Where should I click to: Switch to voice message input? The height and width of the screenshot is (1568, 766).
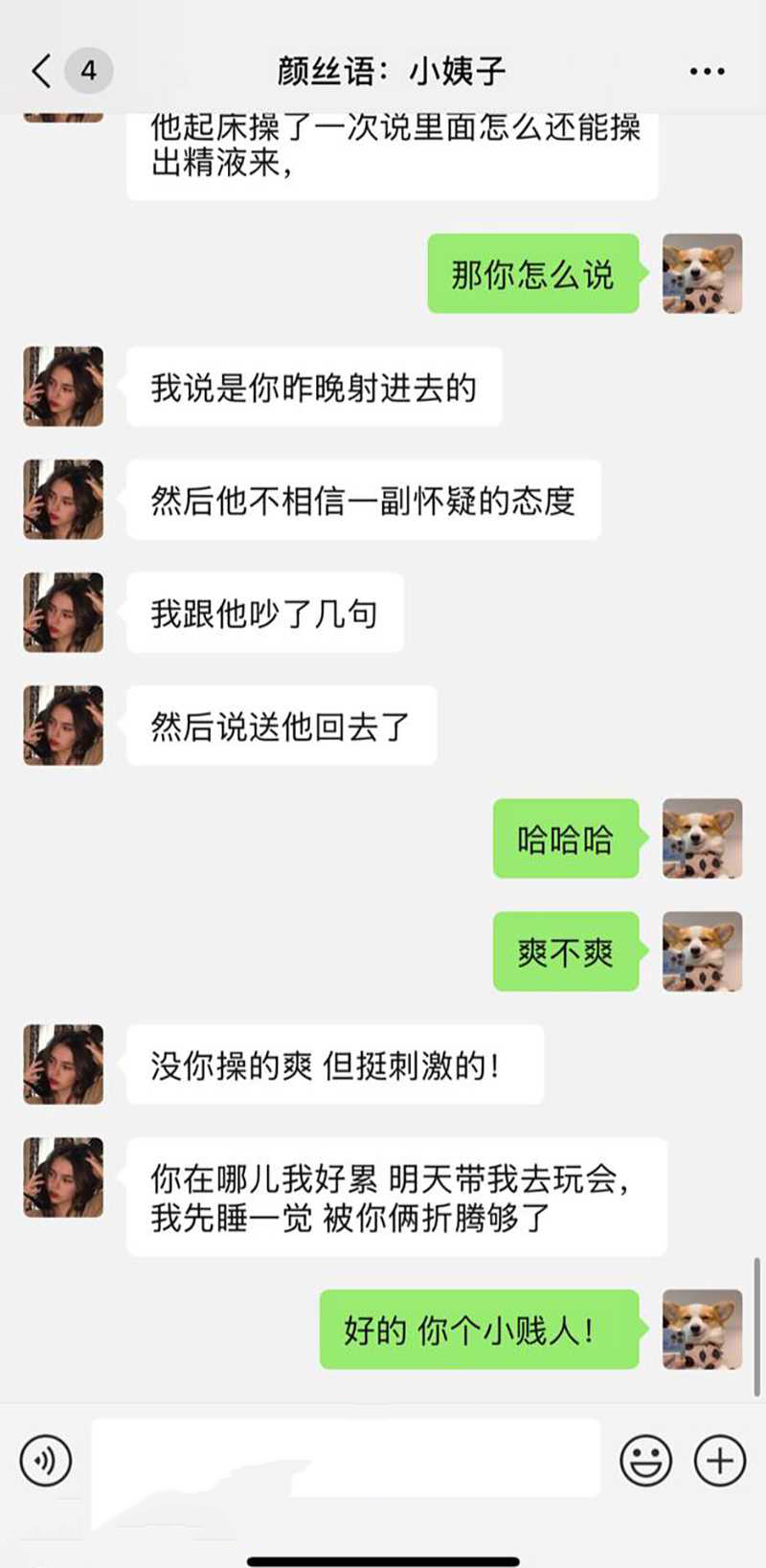click(45, 1461)
